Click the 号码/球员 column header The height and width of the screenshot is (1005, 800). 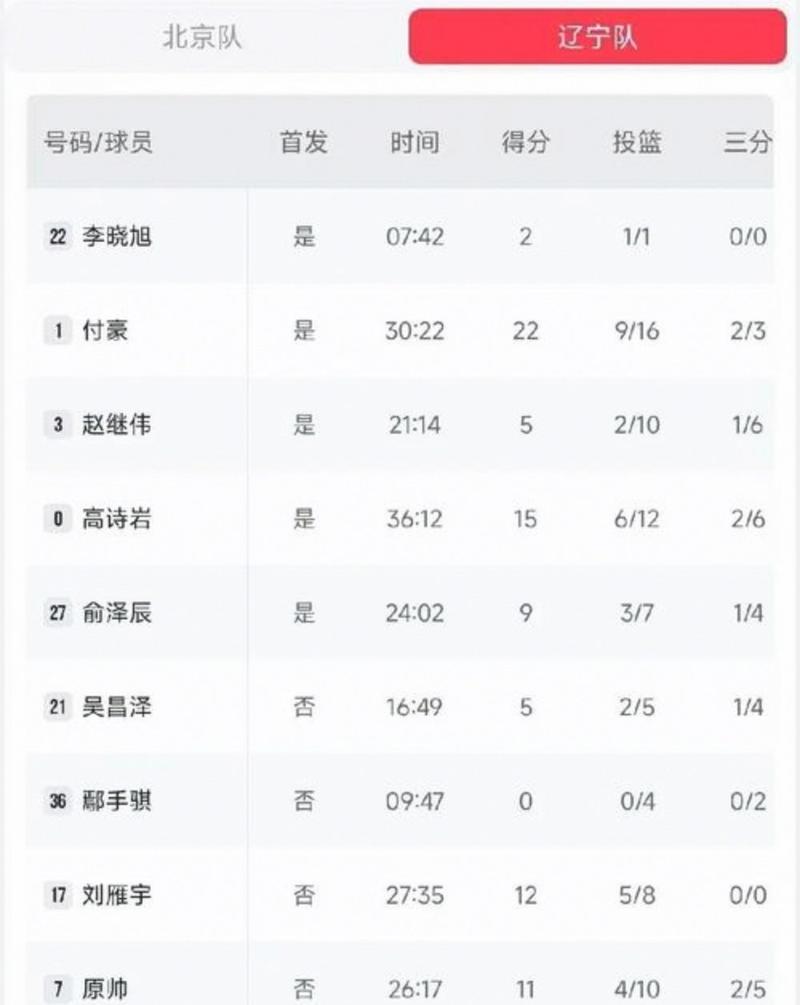[x=93, y=139]
